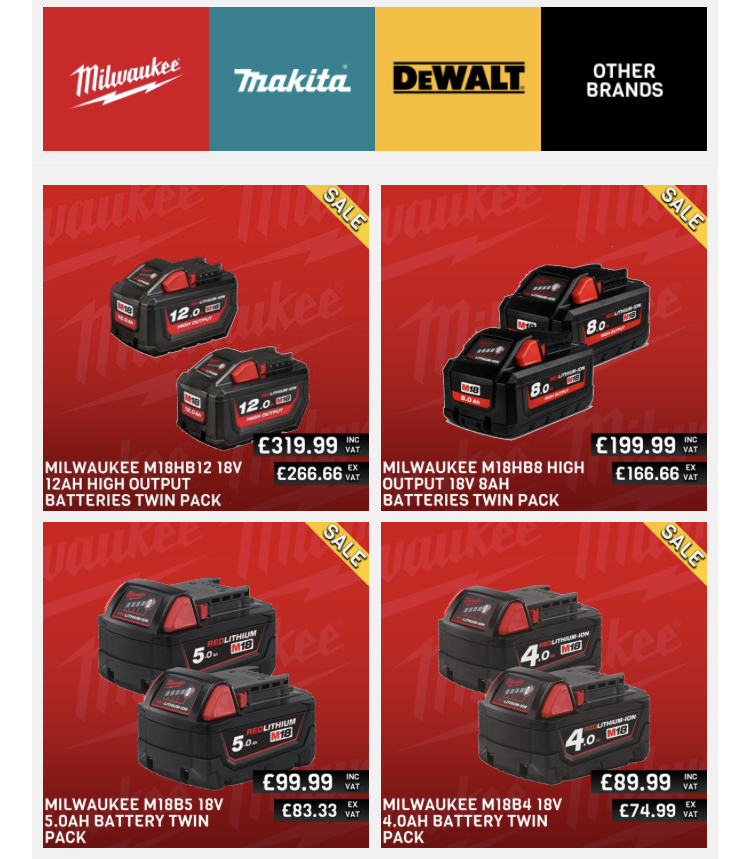This screenshot has width=750, height=859.
Task: View Milwaukee M18B5 5.0Ah twin pack
Action: point(205,684)
